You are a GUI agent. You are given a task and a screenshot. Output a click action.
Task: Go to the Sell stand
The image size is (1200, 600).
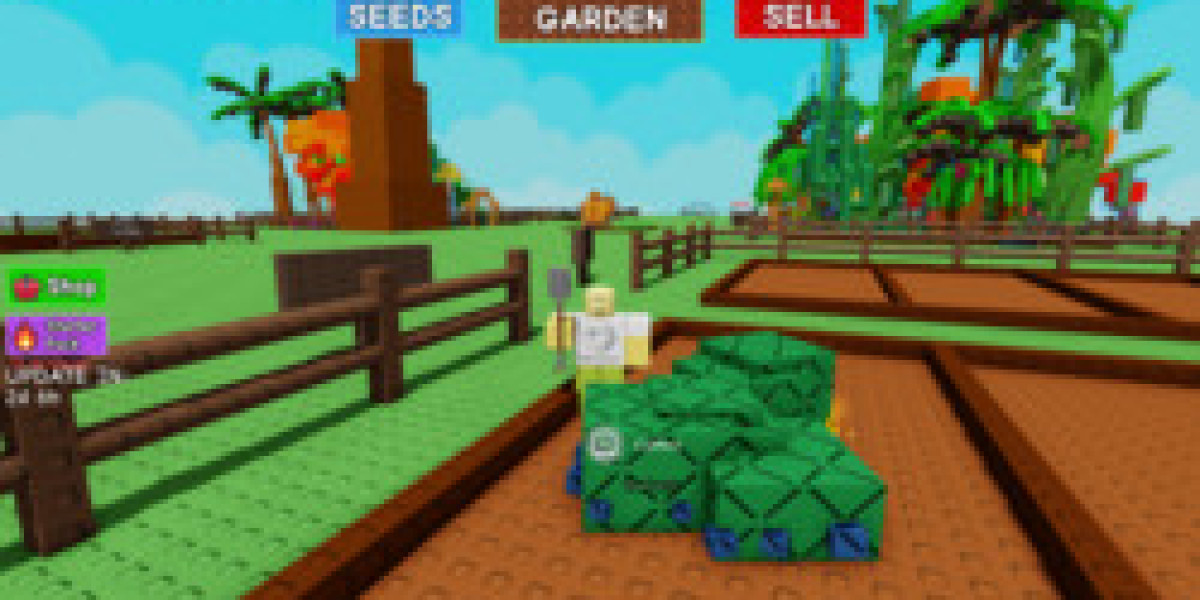pos(800,17)
